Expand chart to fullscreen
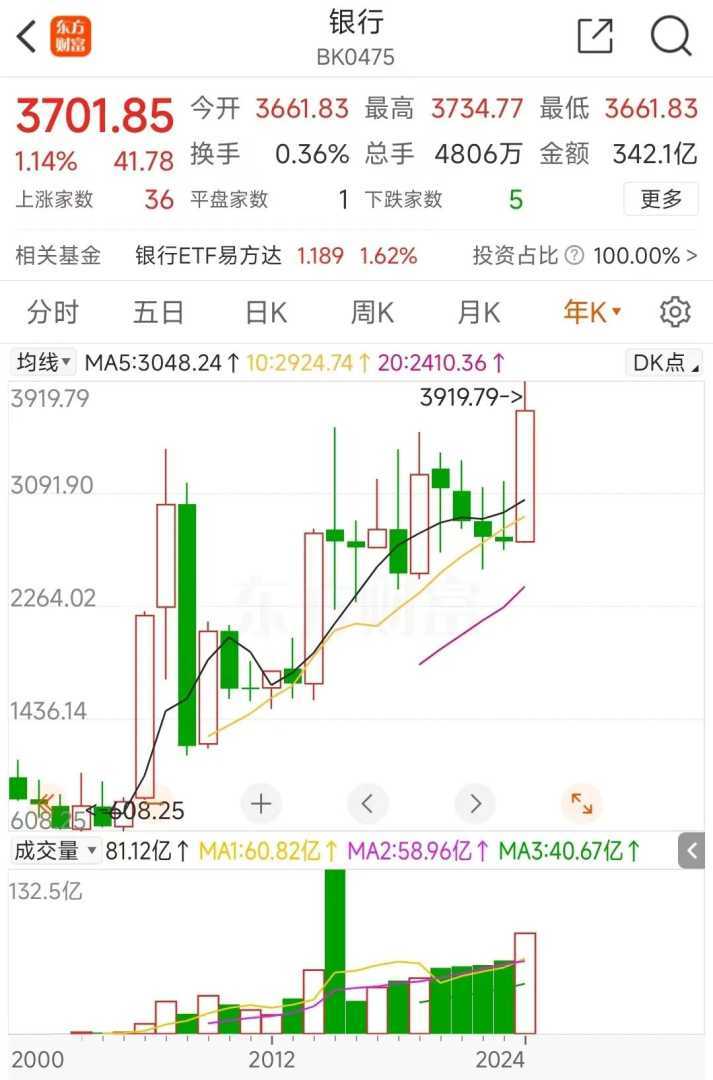This screenshot has height=1080, width=713. click(581, 803)
